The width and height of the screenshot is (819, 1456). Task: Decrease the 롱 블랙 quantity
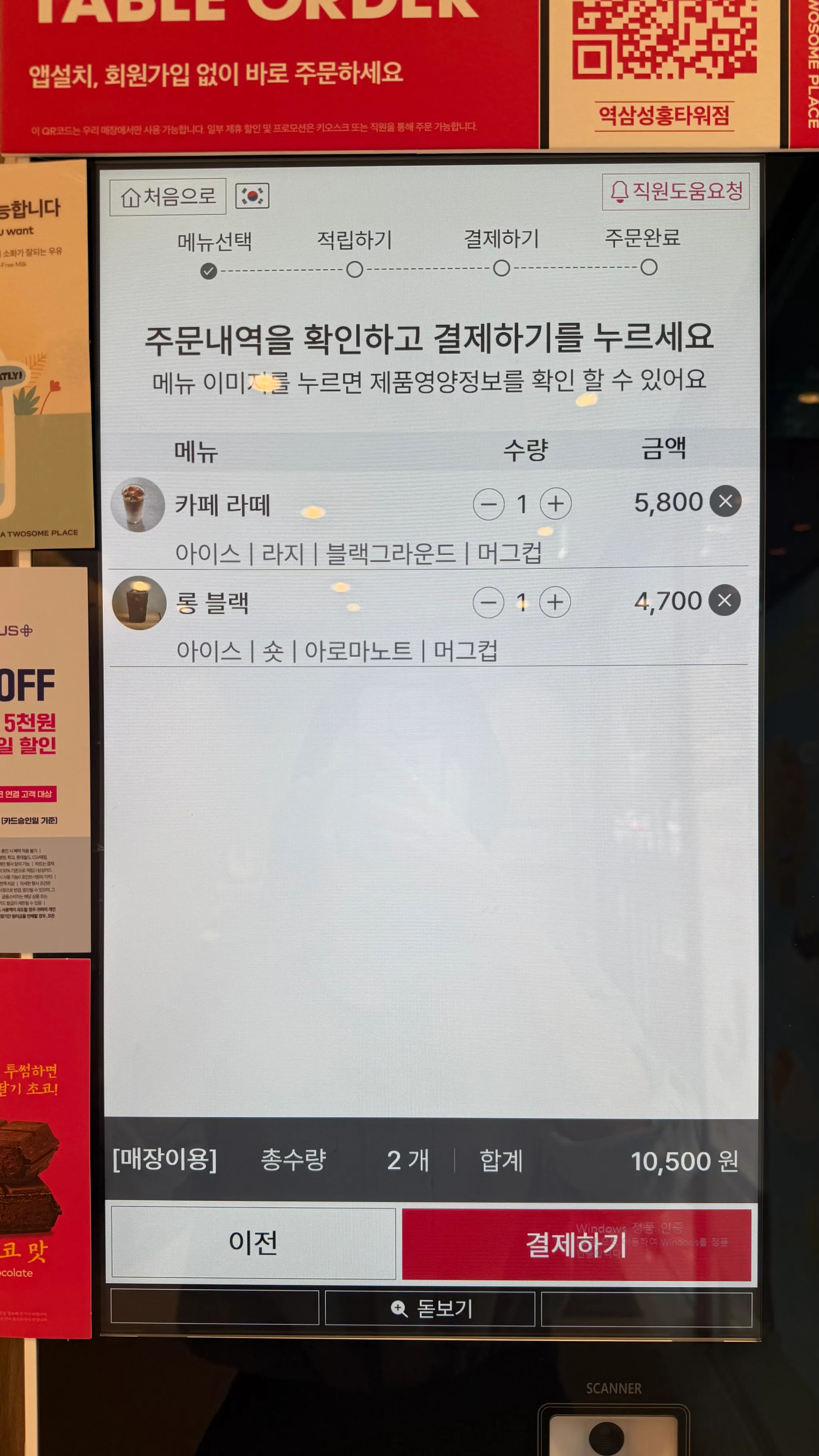[488, 602]
